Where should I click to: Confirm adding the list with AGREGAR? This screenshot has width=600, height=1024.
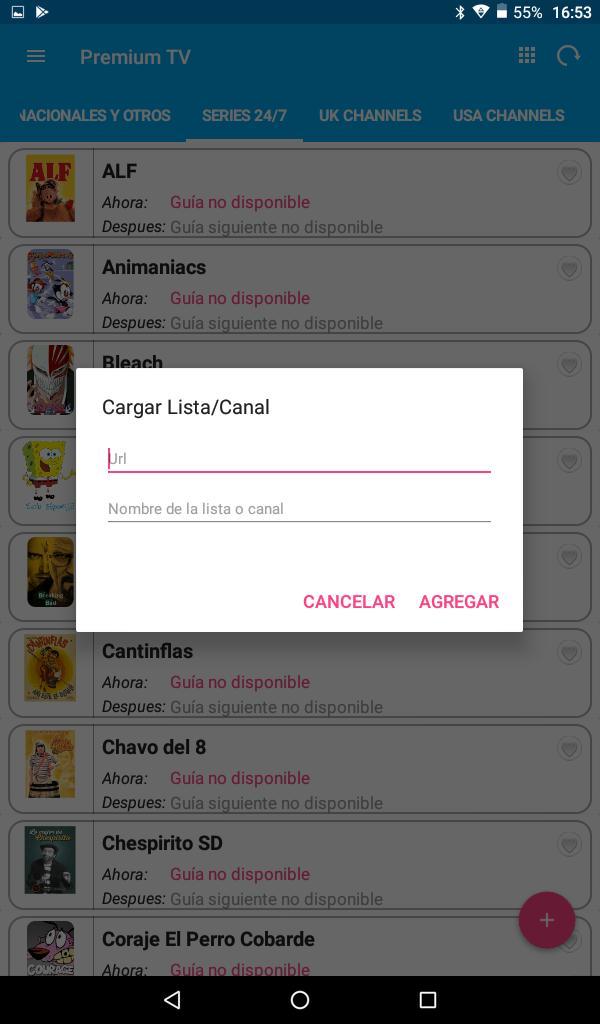pyautogui.click(x=459, y=601)
